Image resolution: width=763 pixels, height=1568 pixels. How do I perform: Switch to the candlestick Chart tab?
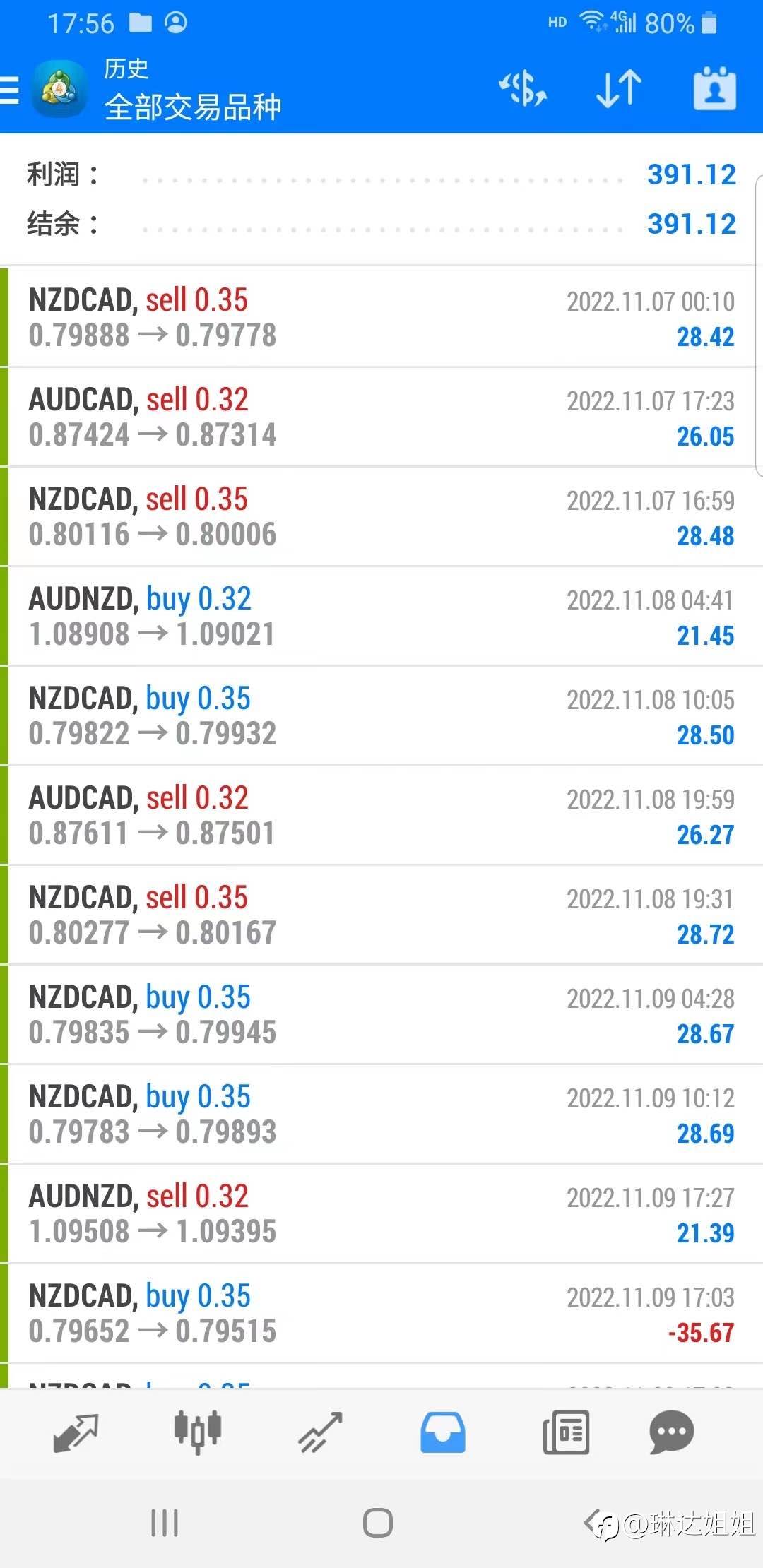point(198,1432)
